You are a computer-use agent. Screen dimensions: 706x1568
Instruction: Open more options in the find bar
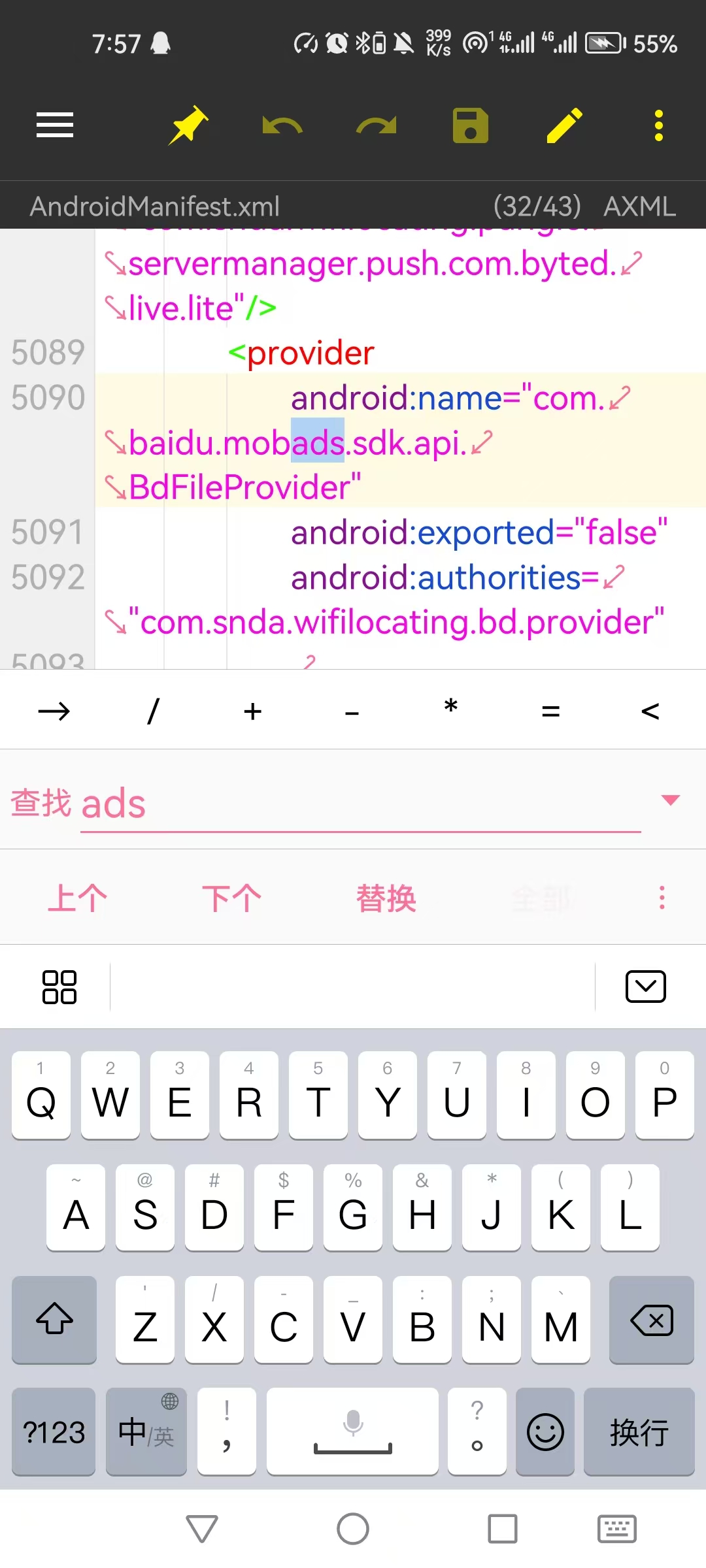(662, 898)
